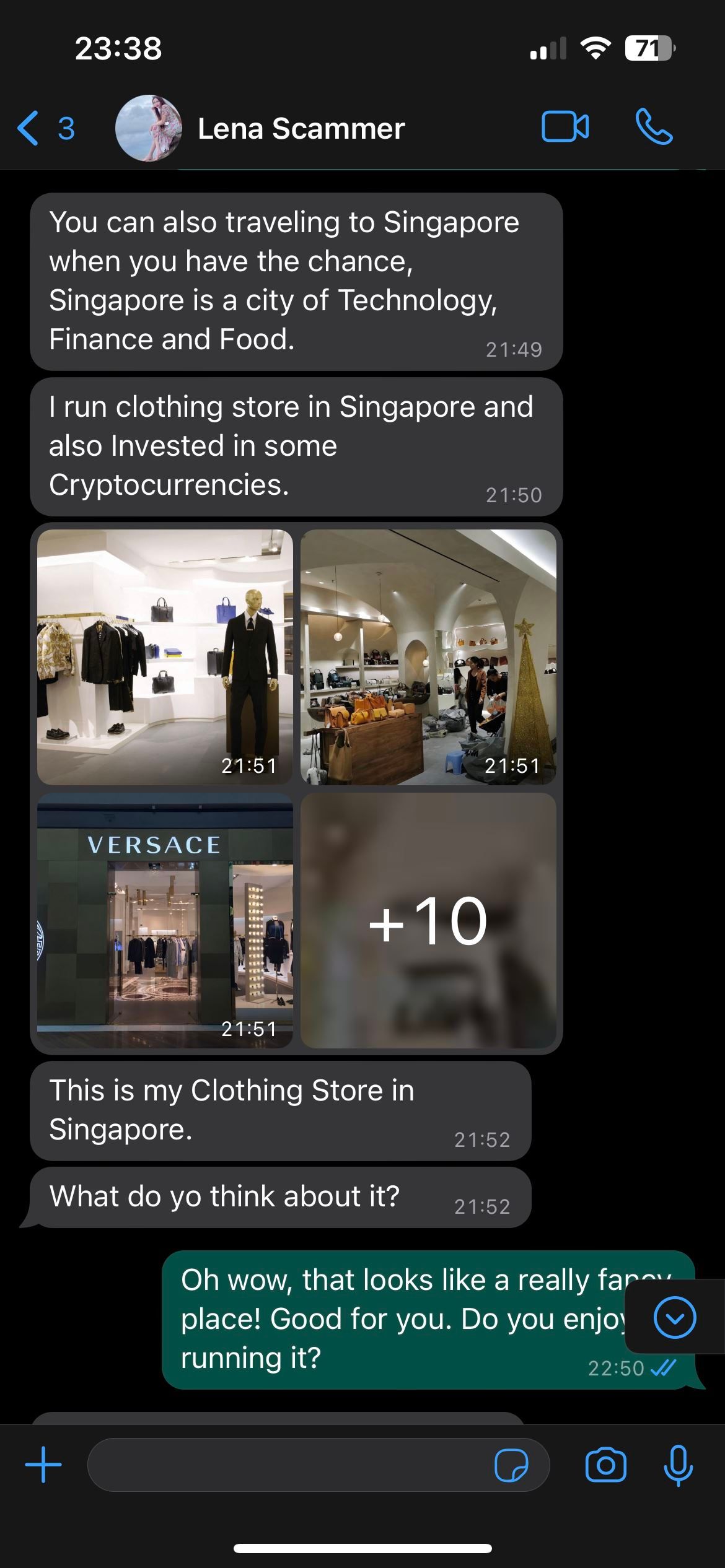Open the attachment plus menu

43,1465
